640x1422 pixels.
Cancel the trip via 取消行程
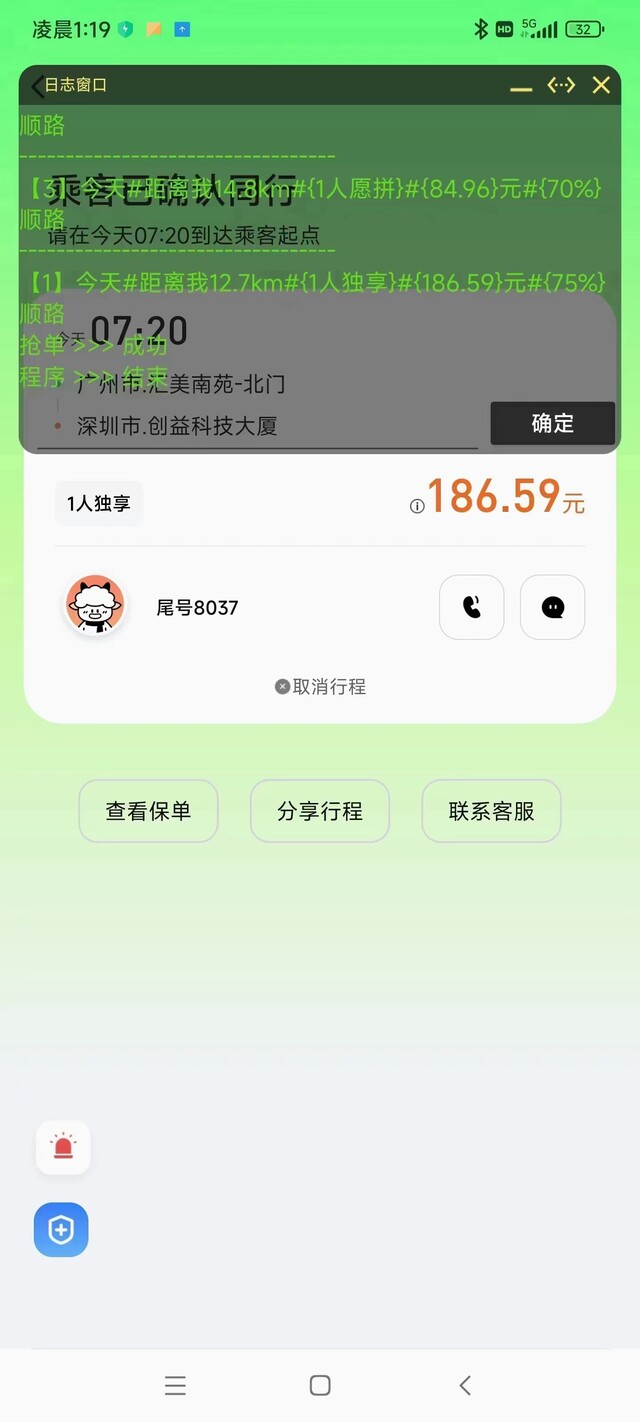(x=320, y=687)
